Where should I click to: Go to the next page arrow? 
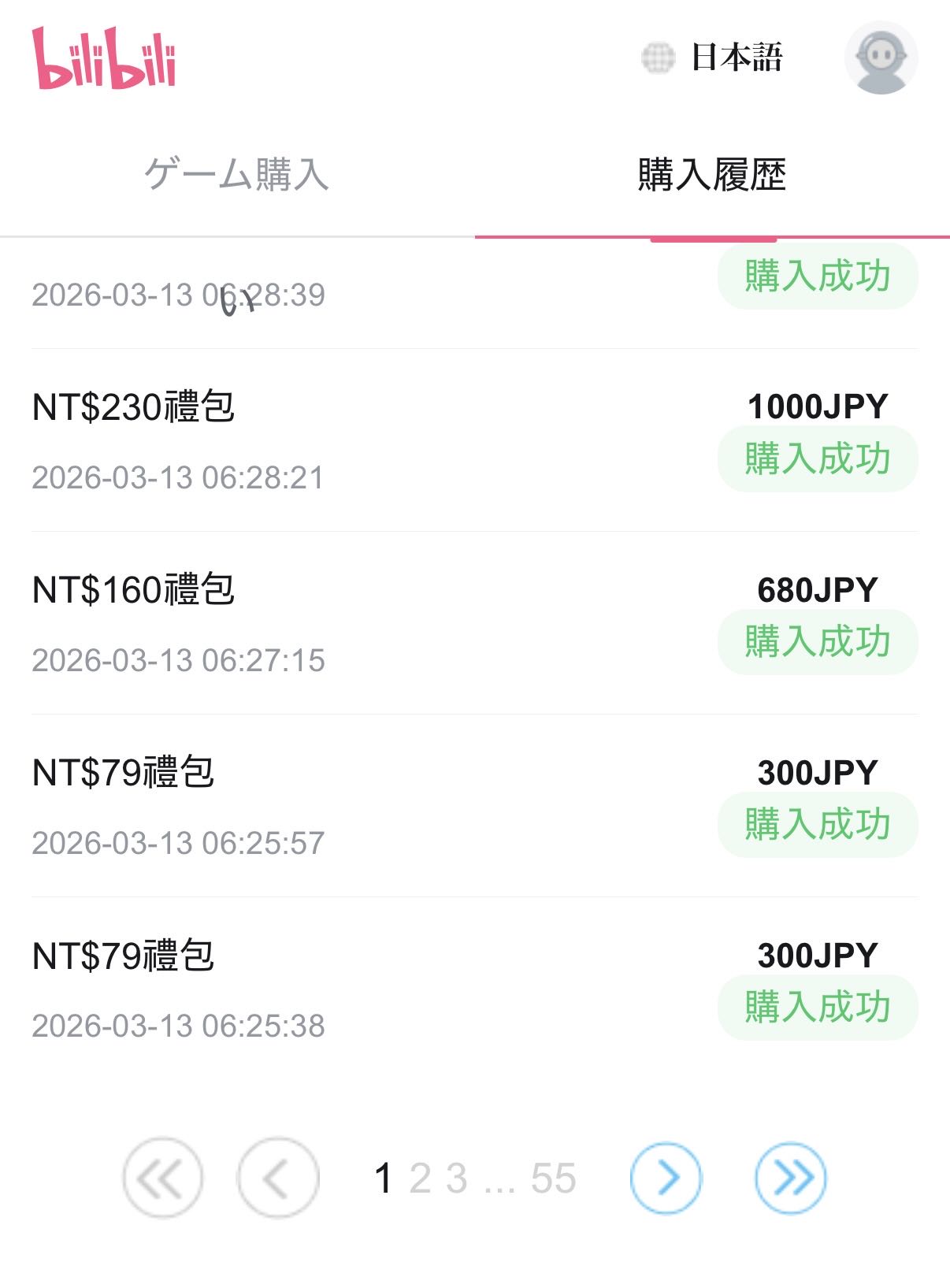pos(666,1178)
